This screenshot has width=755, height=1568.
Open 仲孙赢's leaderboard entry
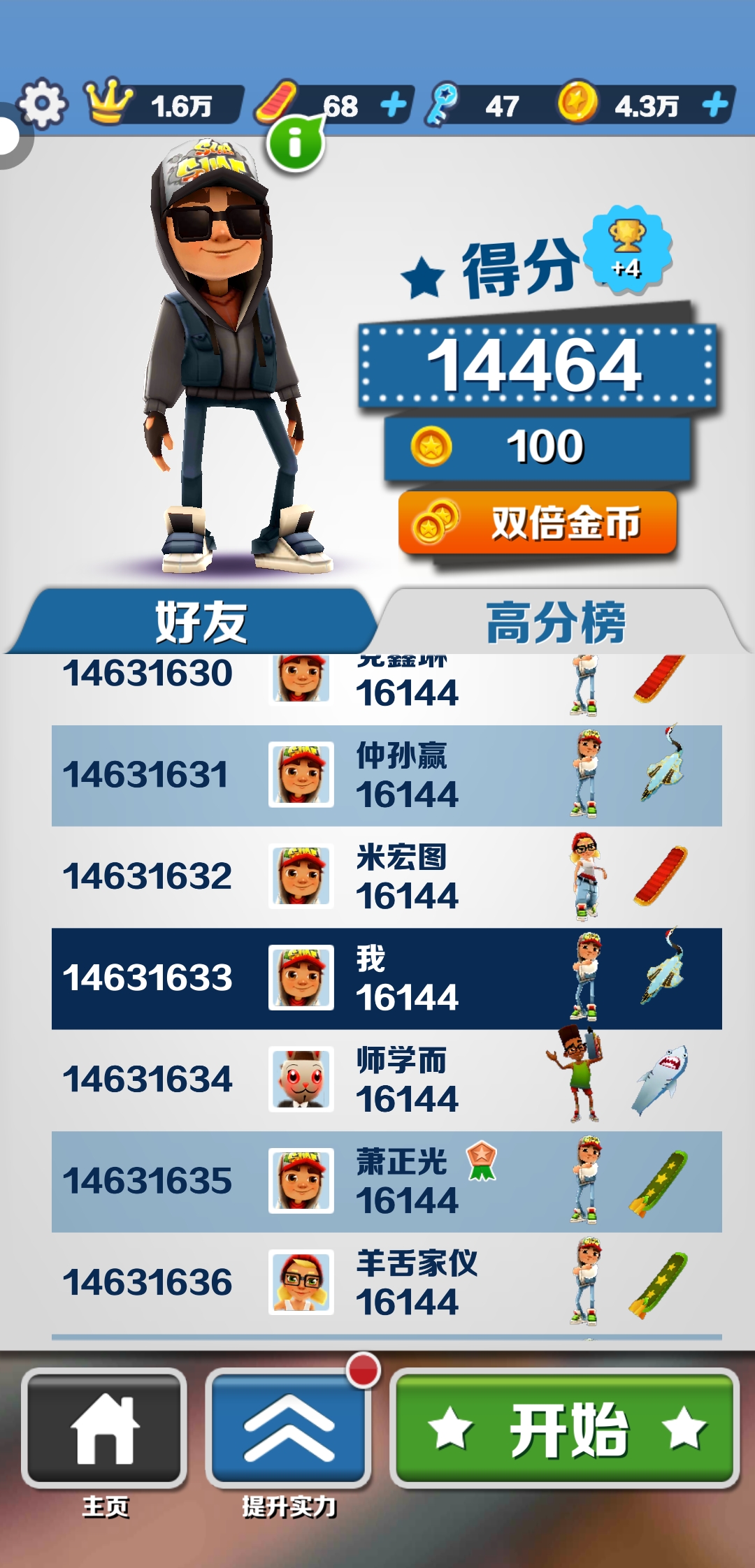[x=387, y=776]
